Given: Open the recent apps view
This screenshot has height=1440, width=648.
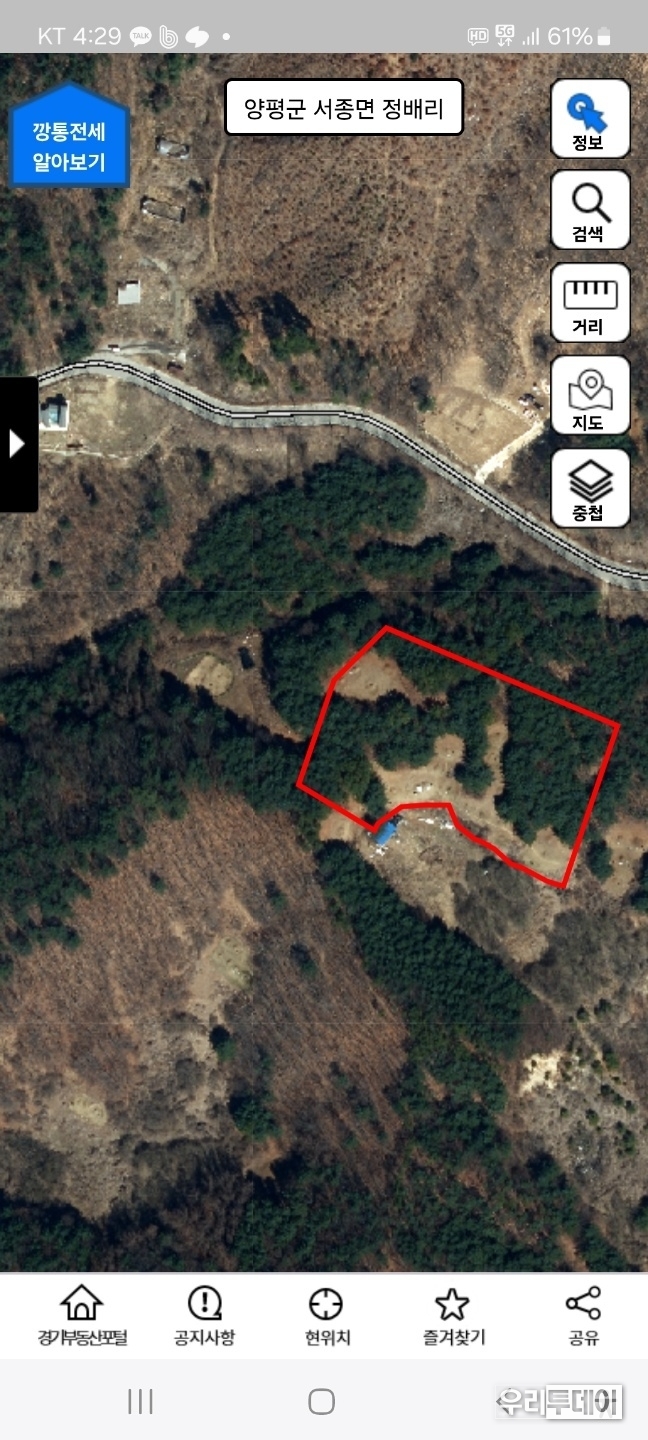Looking at the screenshot, I should pyautogui.click(x=140, y=1401).
